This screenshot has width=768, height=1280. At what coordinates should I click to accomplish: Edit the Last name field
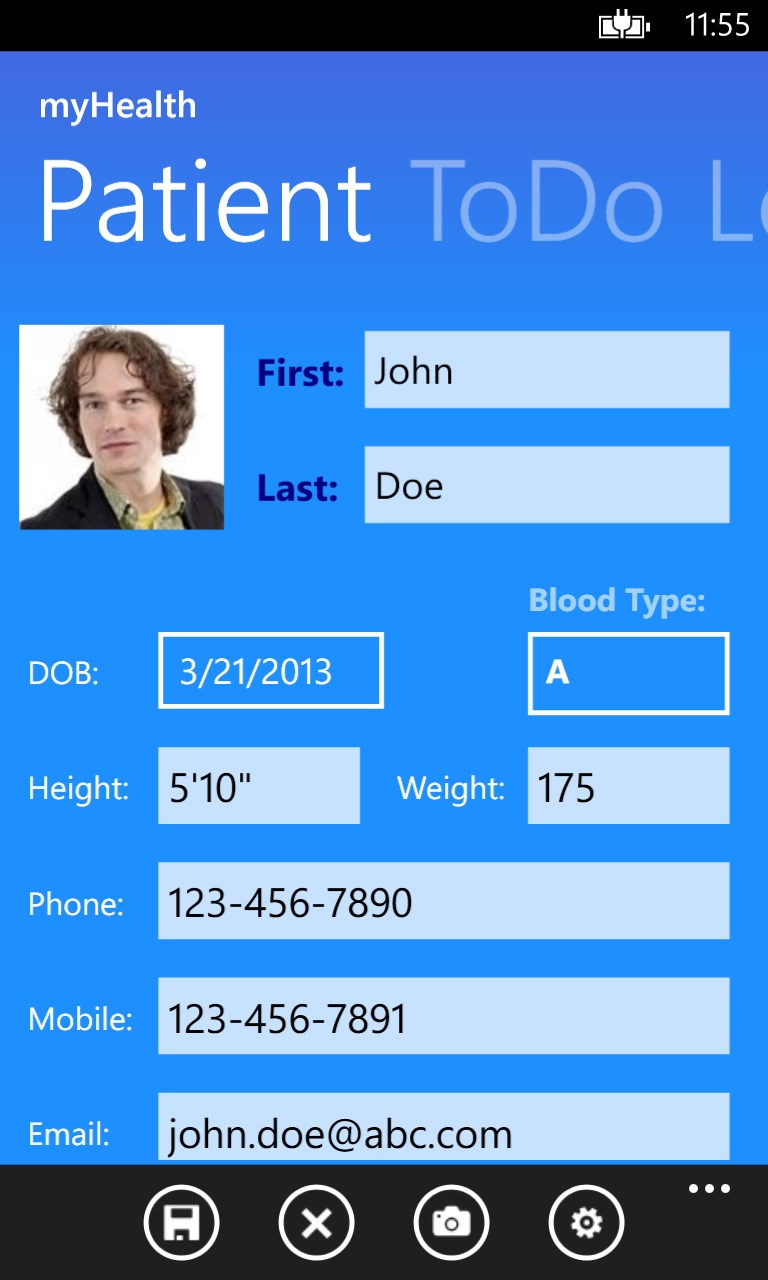coord(546,485)
